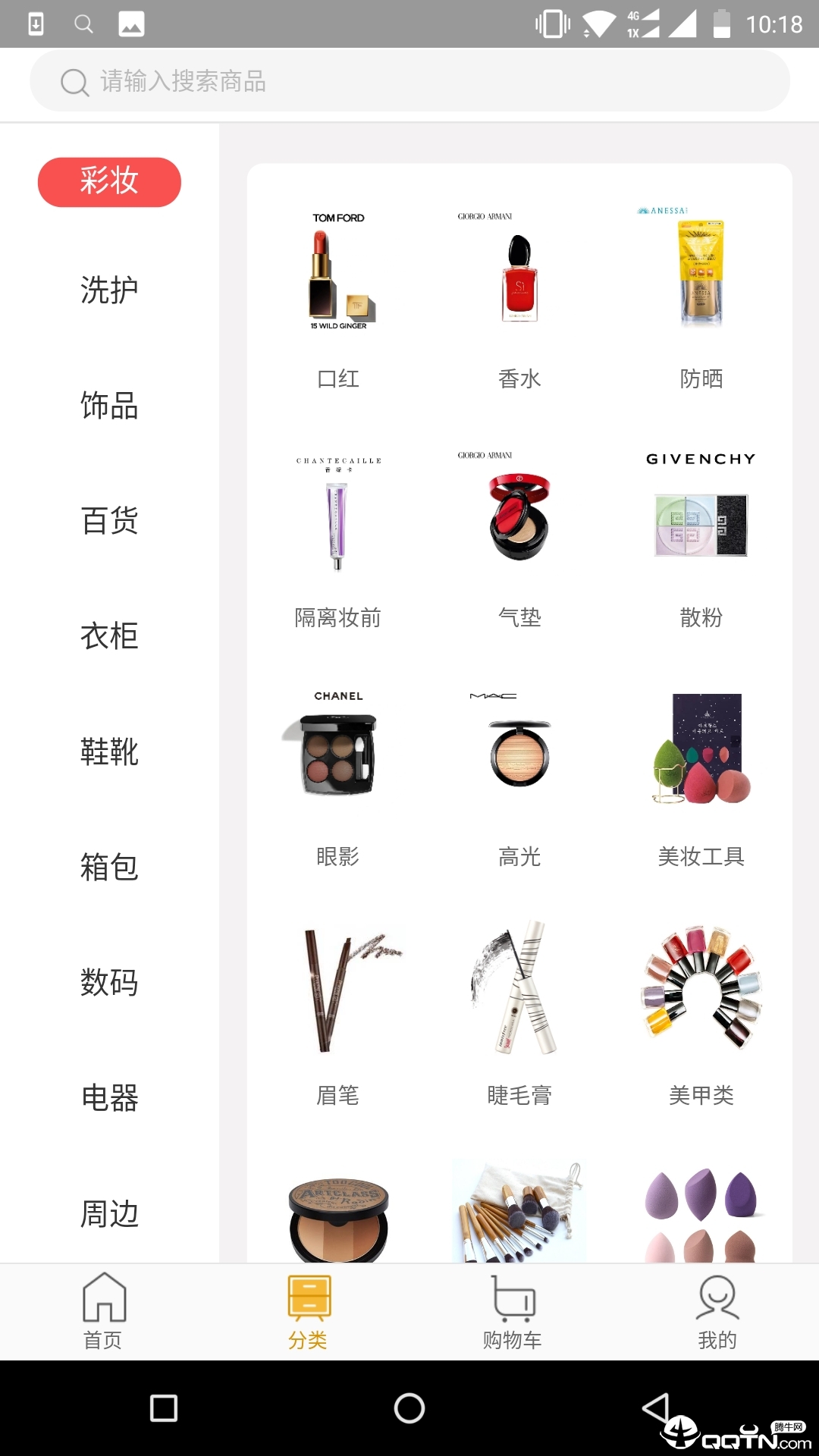Select the 数码 category
The image size is (819, 1456).
point(109,984)
